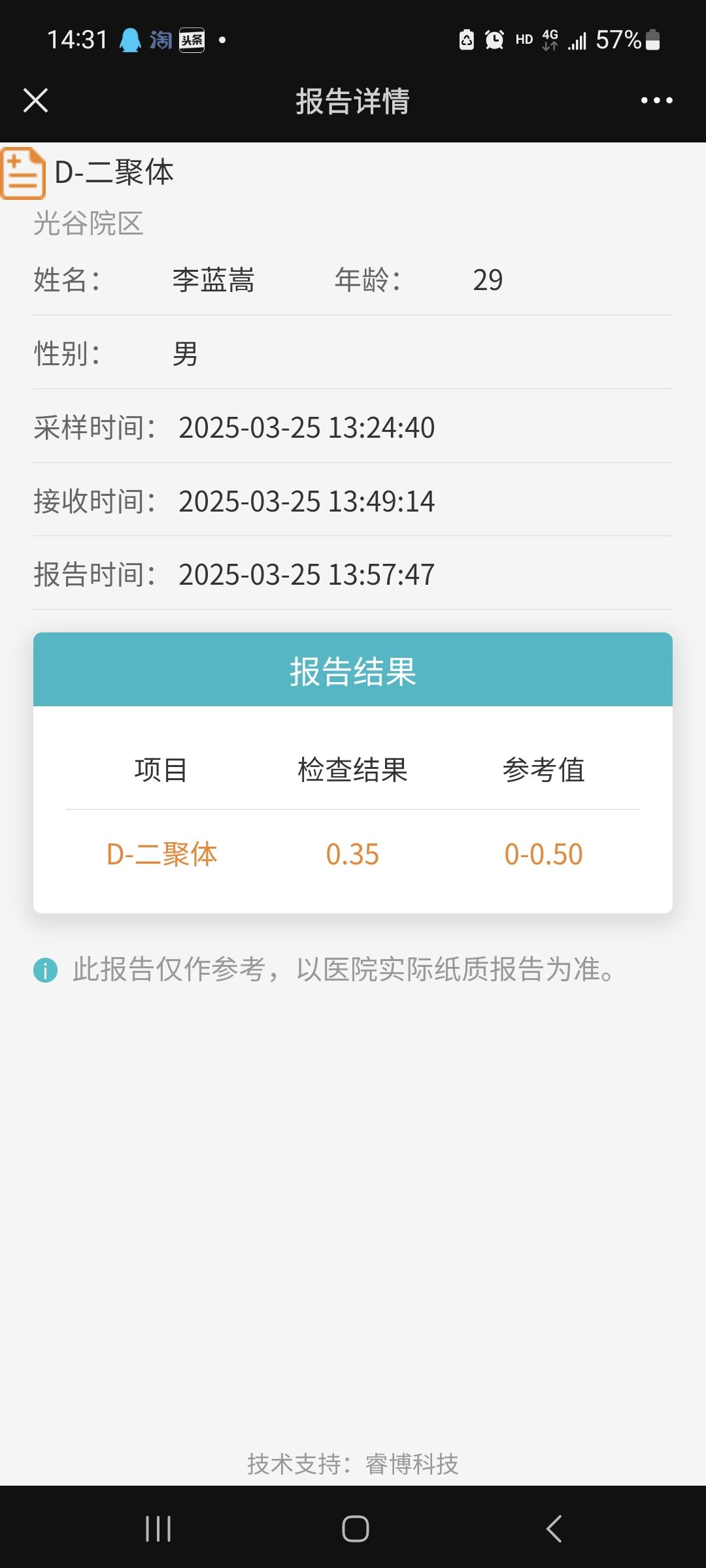Open the recent apps view
The image size is (706, 1568).
(x=158, y=1528)
